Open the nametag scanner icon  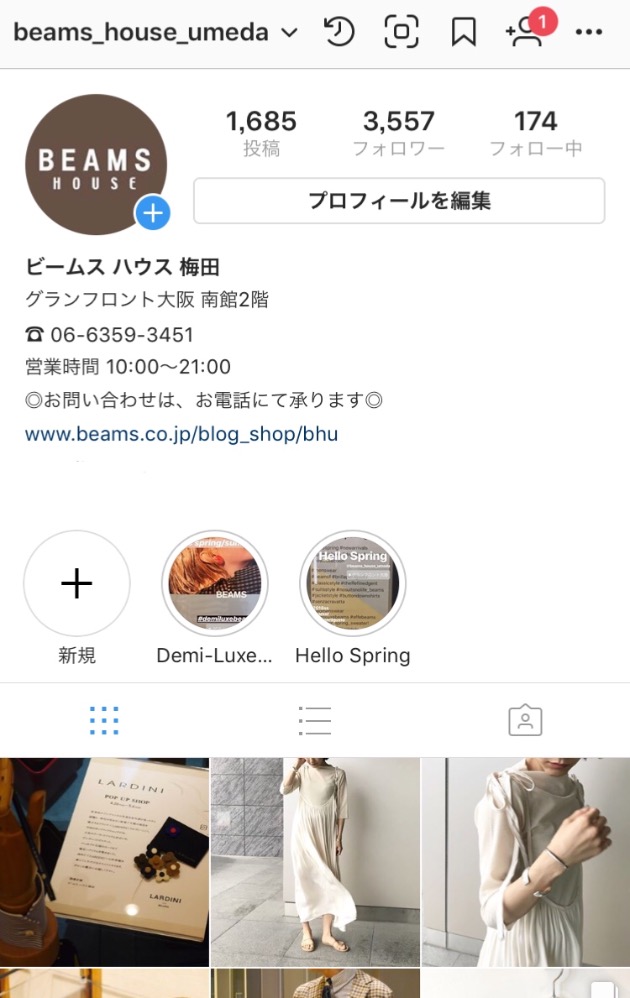(401, 32)
